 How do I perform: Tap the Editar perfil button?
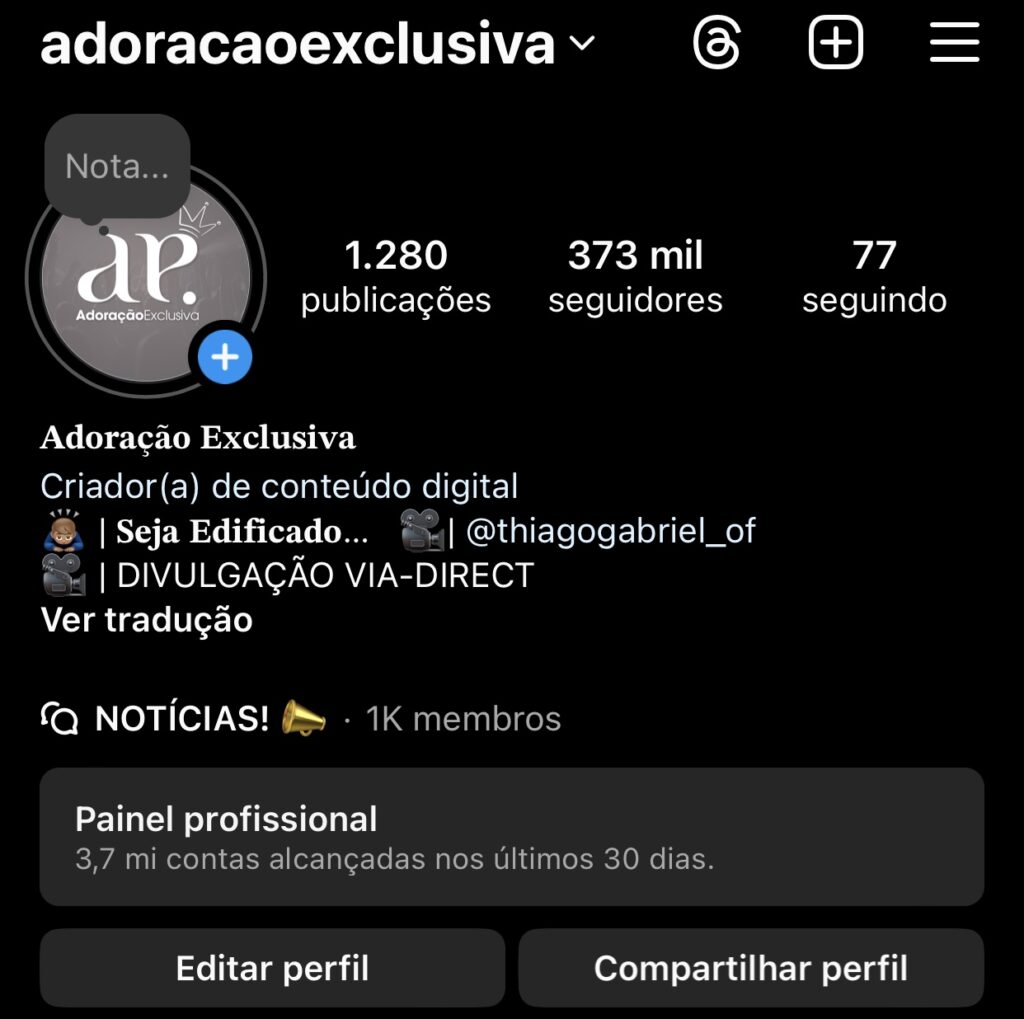click(x=272, y=968)
